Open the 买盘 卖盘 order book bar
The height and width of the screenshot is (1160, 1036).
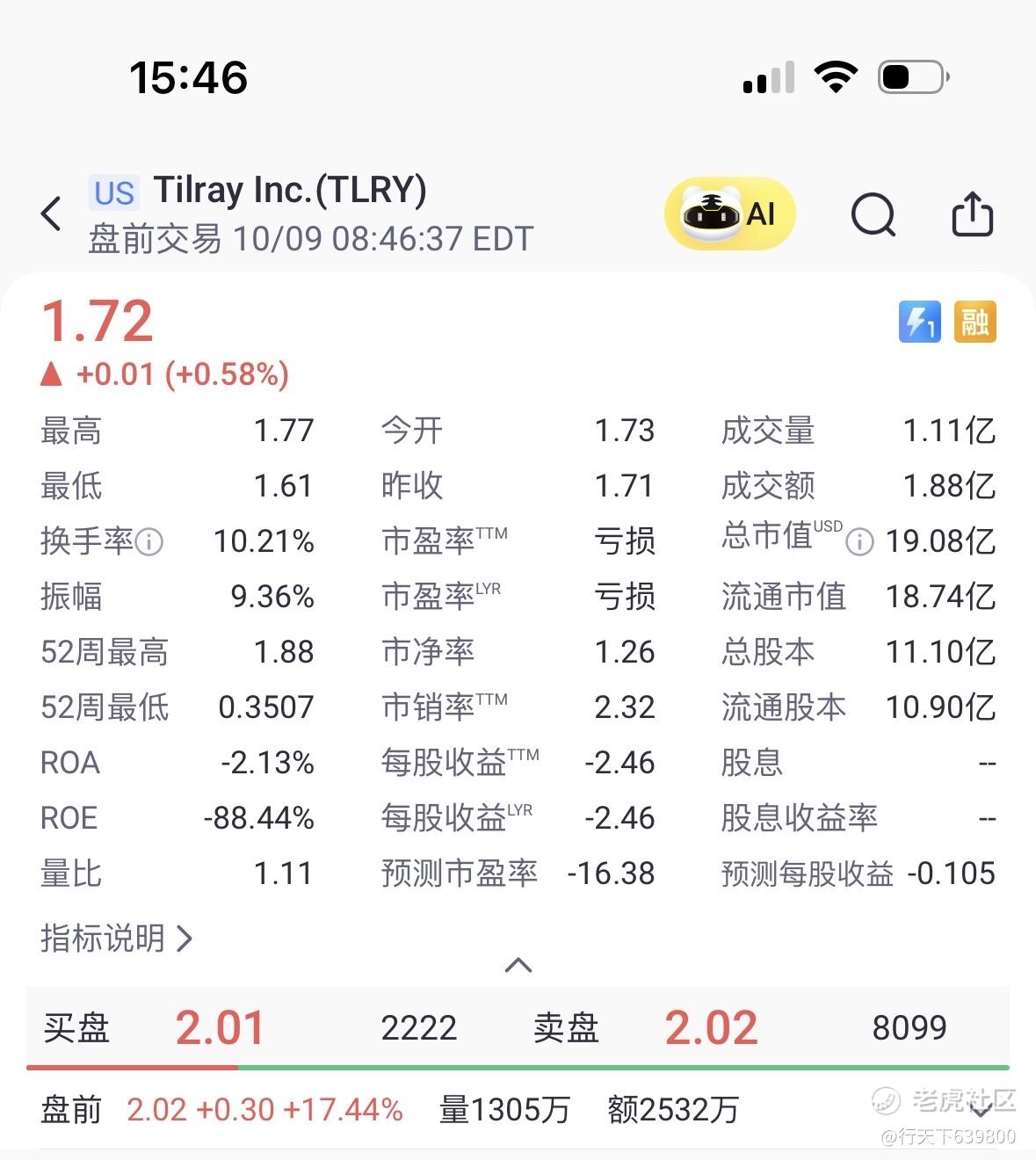point(518,1027)
